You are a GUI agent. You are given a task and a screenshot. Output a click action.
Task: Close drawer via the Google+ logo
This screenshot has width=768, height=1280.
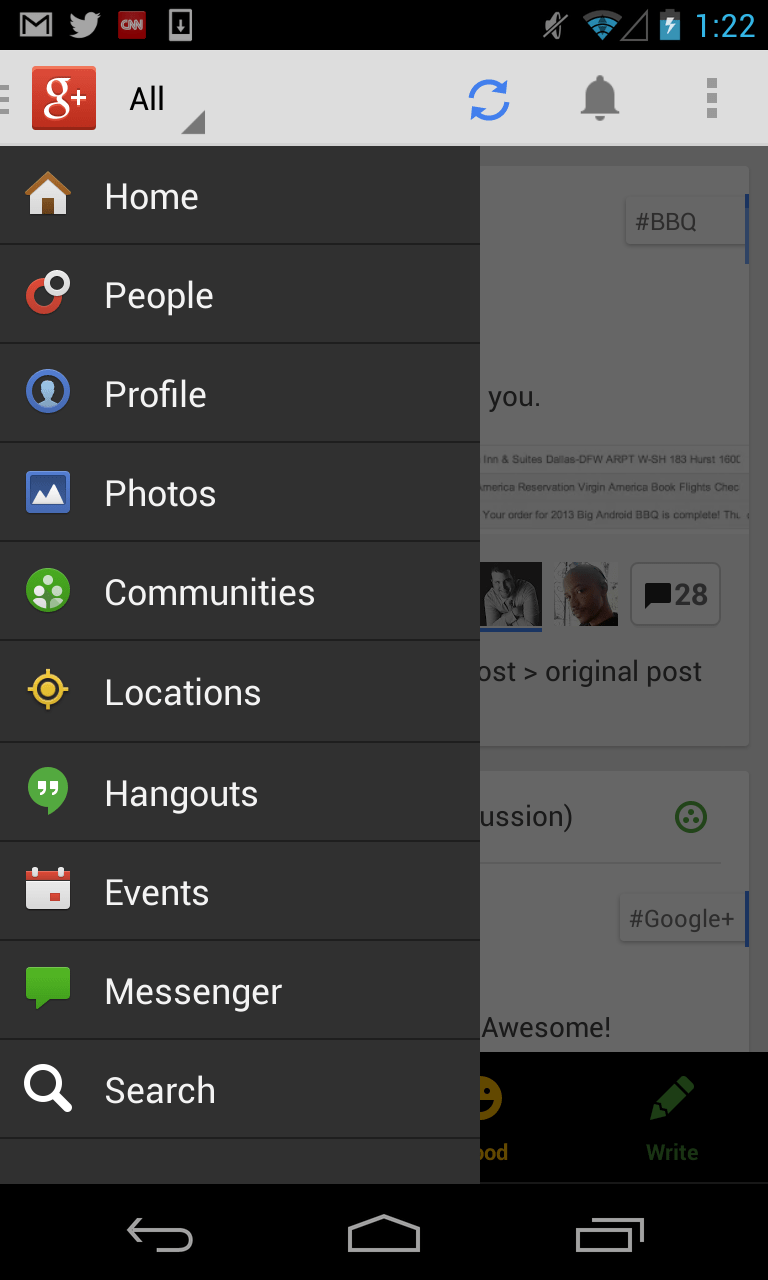tap(63, 98)
